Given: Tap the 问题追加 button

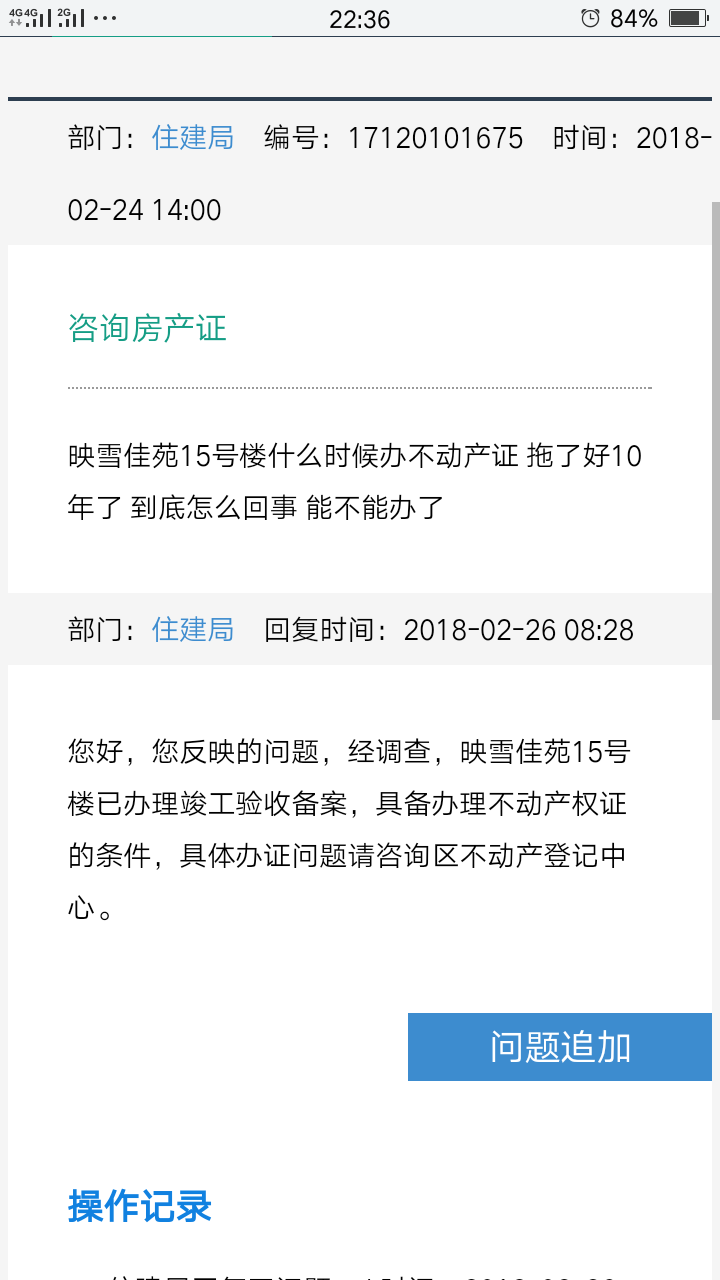Looking at the screenshot, I should click(x=559, y=1047).
